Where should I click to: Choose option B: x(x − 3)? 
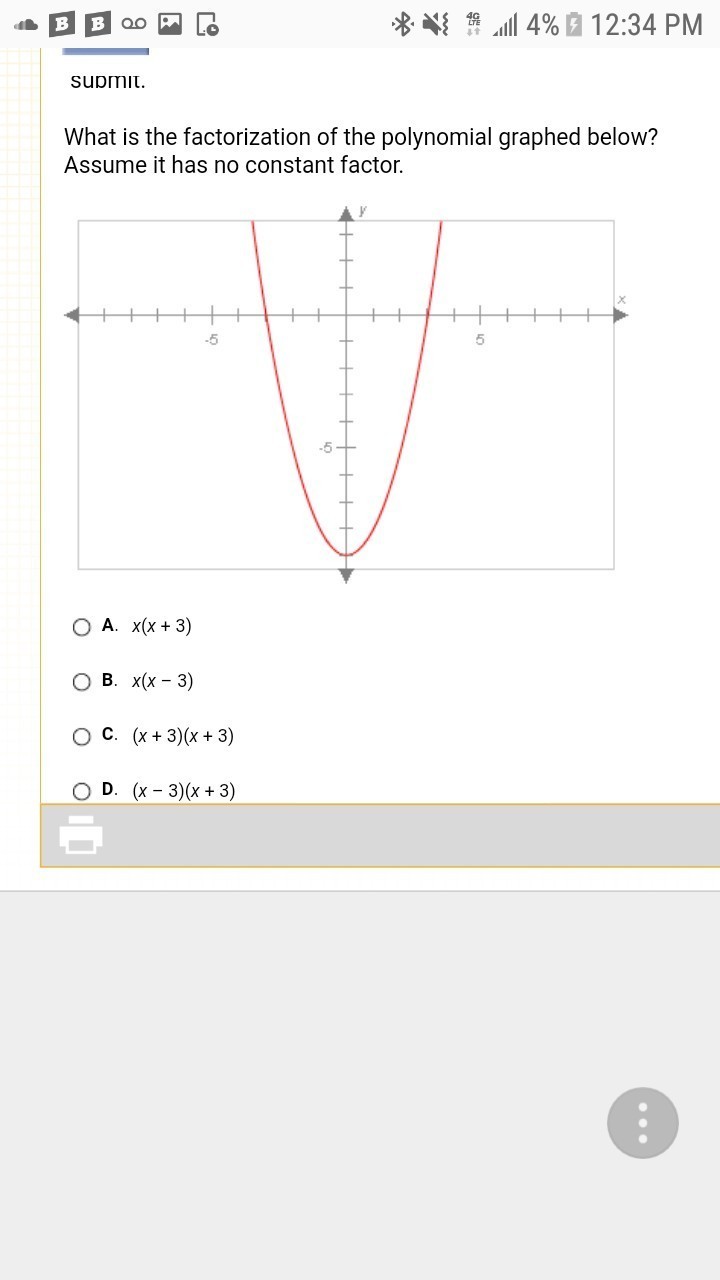82,682
